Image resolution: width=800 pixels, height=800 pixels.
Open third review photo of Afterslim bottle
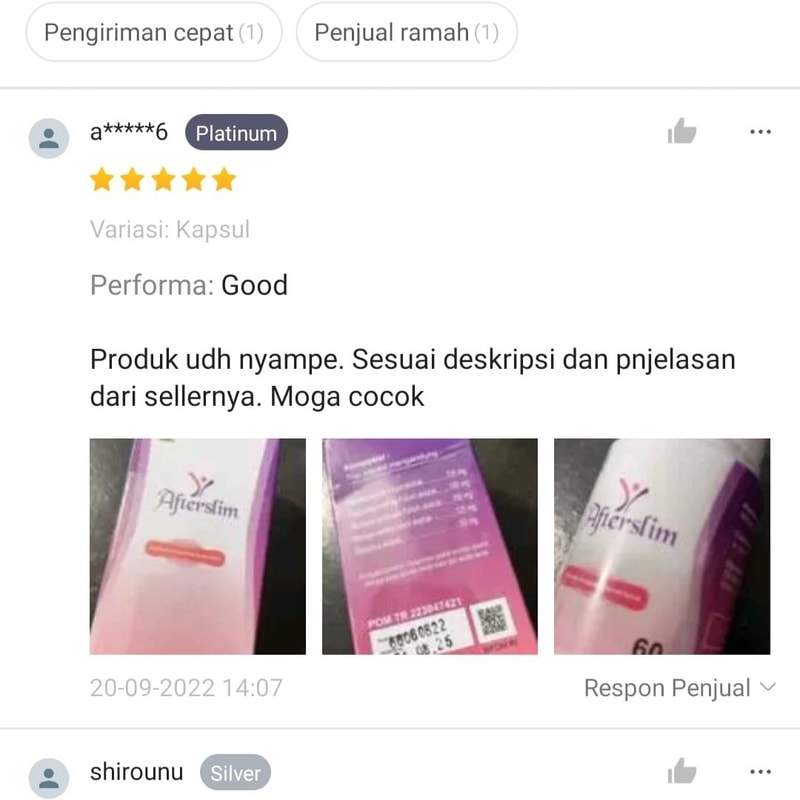pos(662,546)
